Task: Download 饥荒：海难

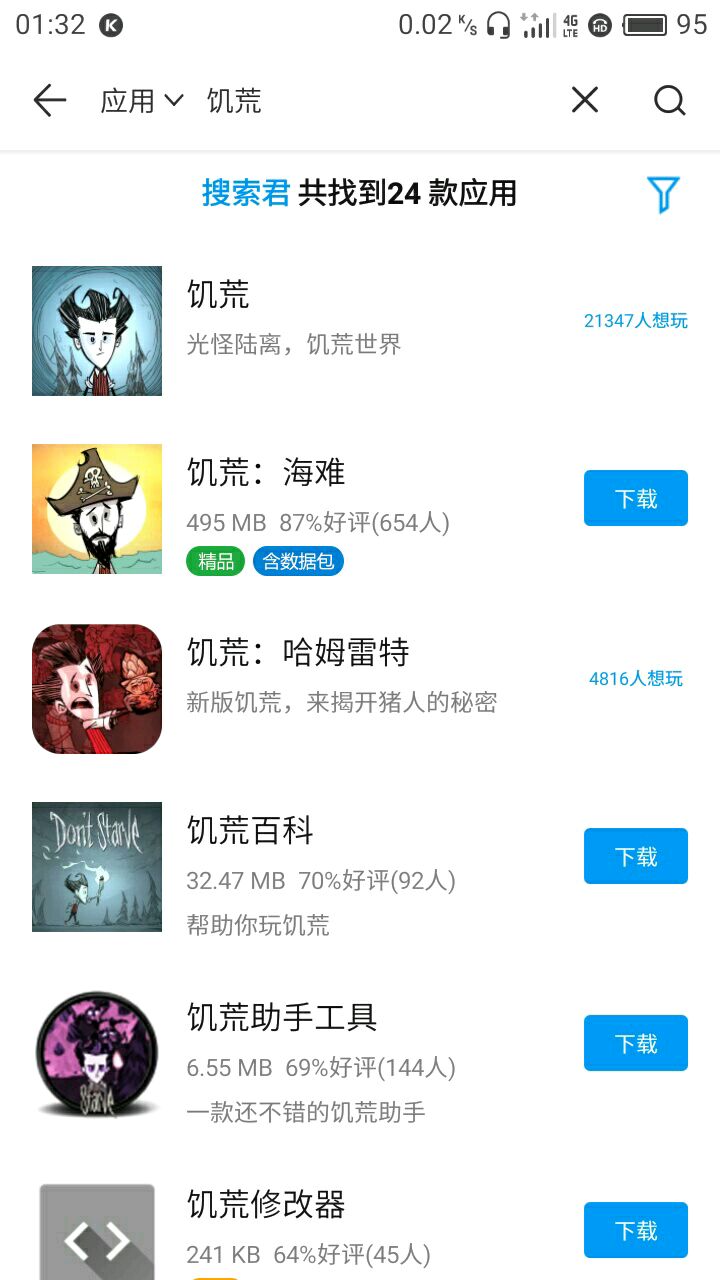Action: (x=635, y=498)
